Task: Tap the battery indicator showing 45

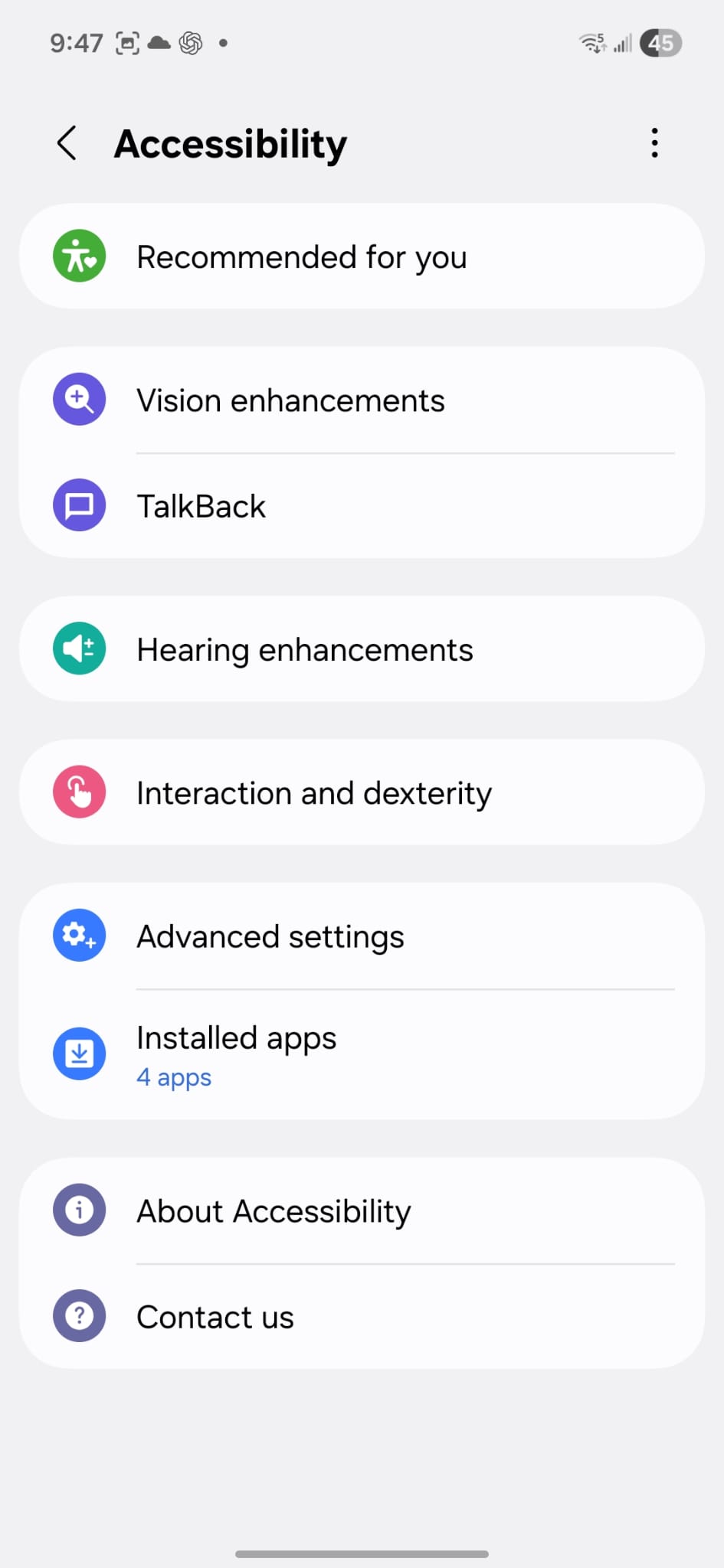Action: 660,43
